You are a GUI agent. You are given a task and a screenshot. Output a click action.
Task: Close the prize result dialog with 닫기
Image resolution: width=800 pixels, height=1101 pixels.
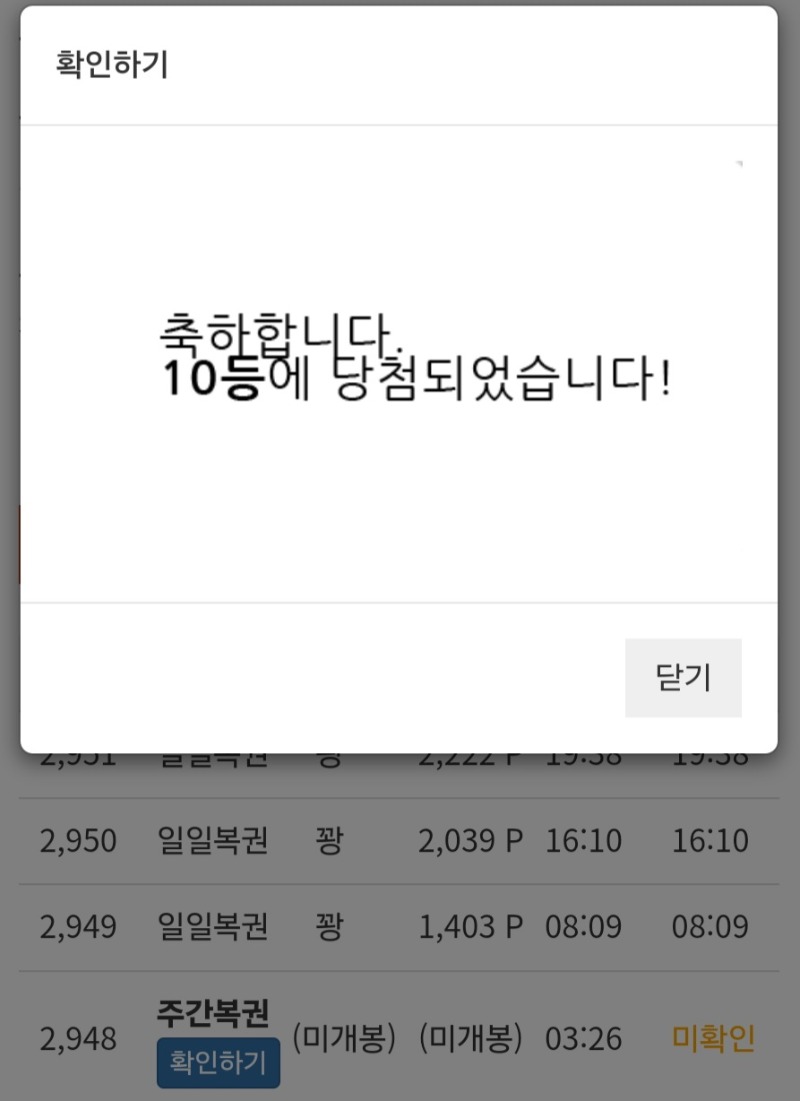[x=683, y=678]
